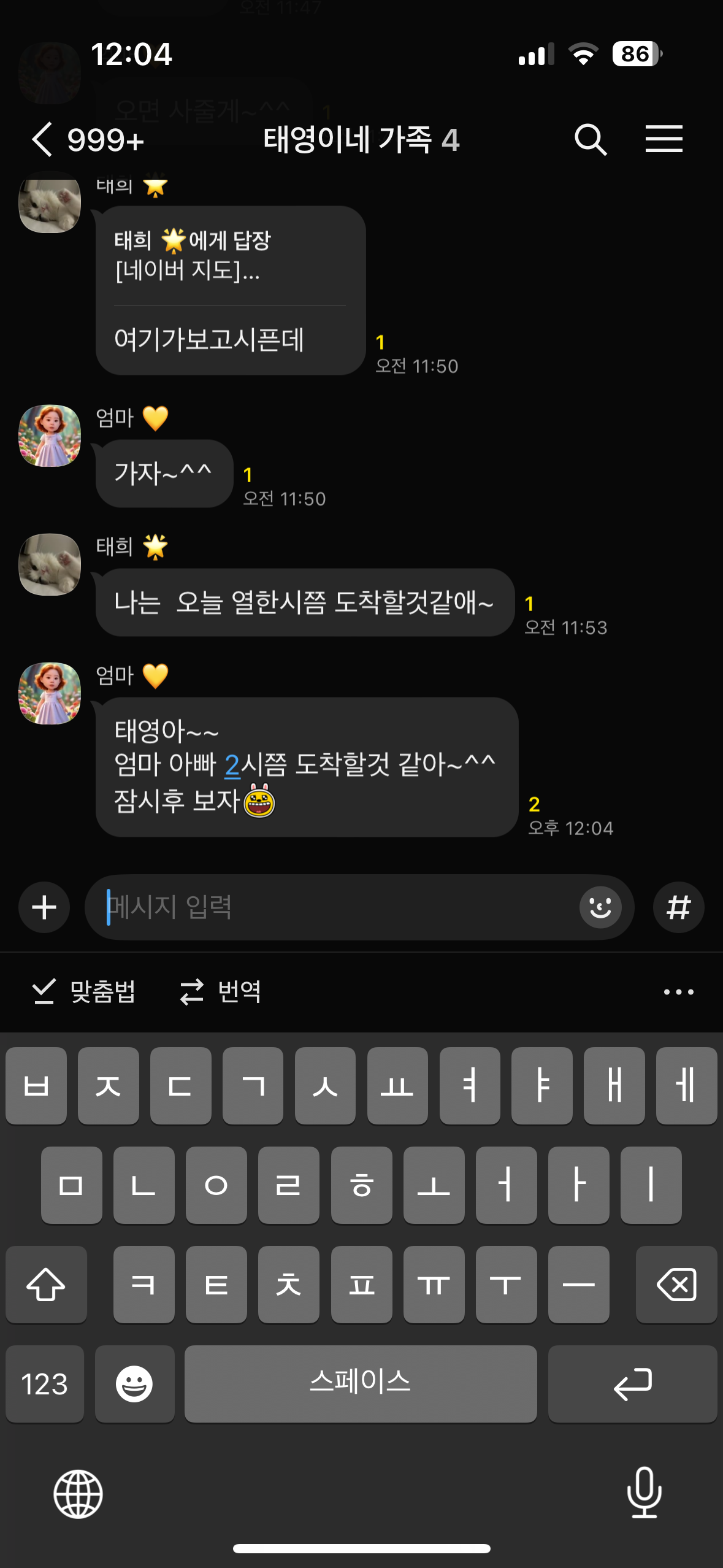Open the keyboard emoji key
723x1568 pixels.
point(134,1384)
